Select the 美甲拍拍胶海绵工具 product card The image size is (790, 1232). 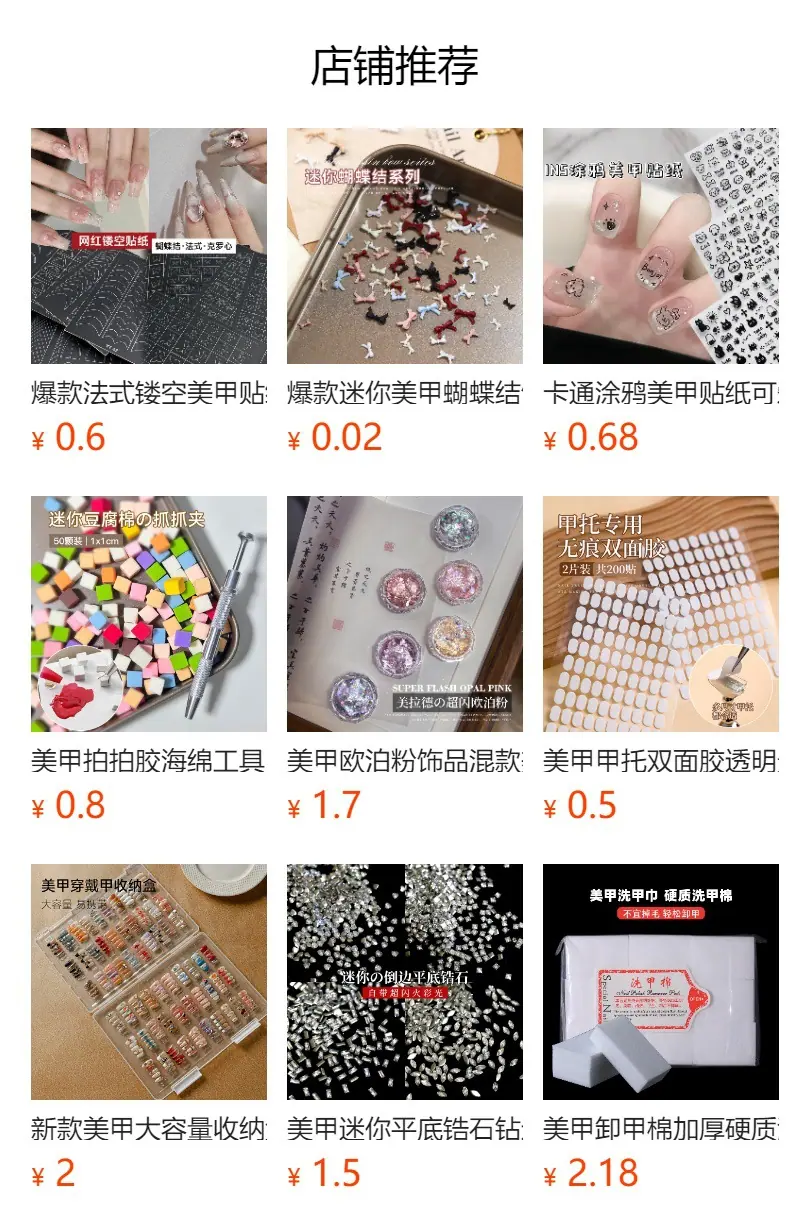click(x=149, y=660)
